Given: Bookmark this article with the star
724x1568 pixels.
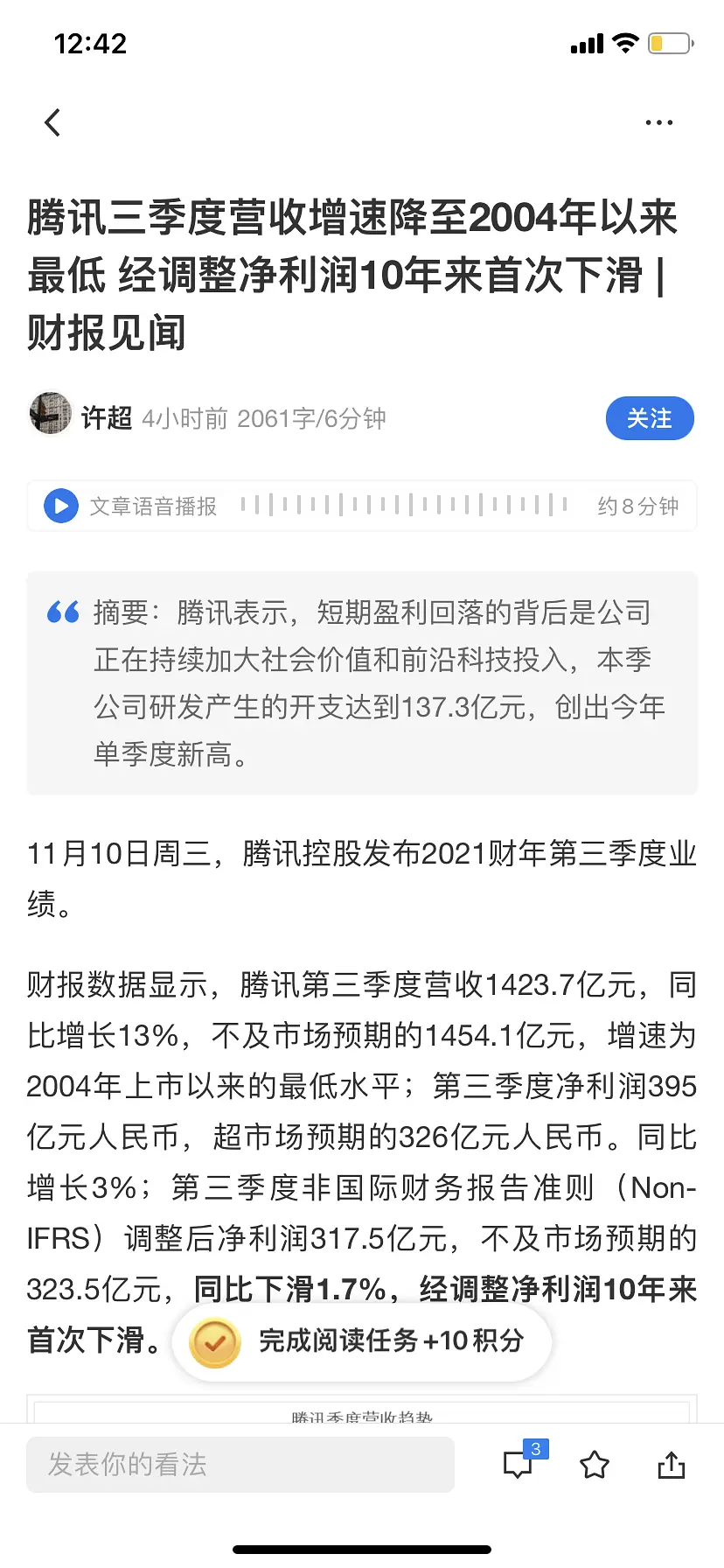Looking at the screenshot, I should [x=595, y=1464].
